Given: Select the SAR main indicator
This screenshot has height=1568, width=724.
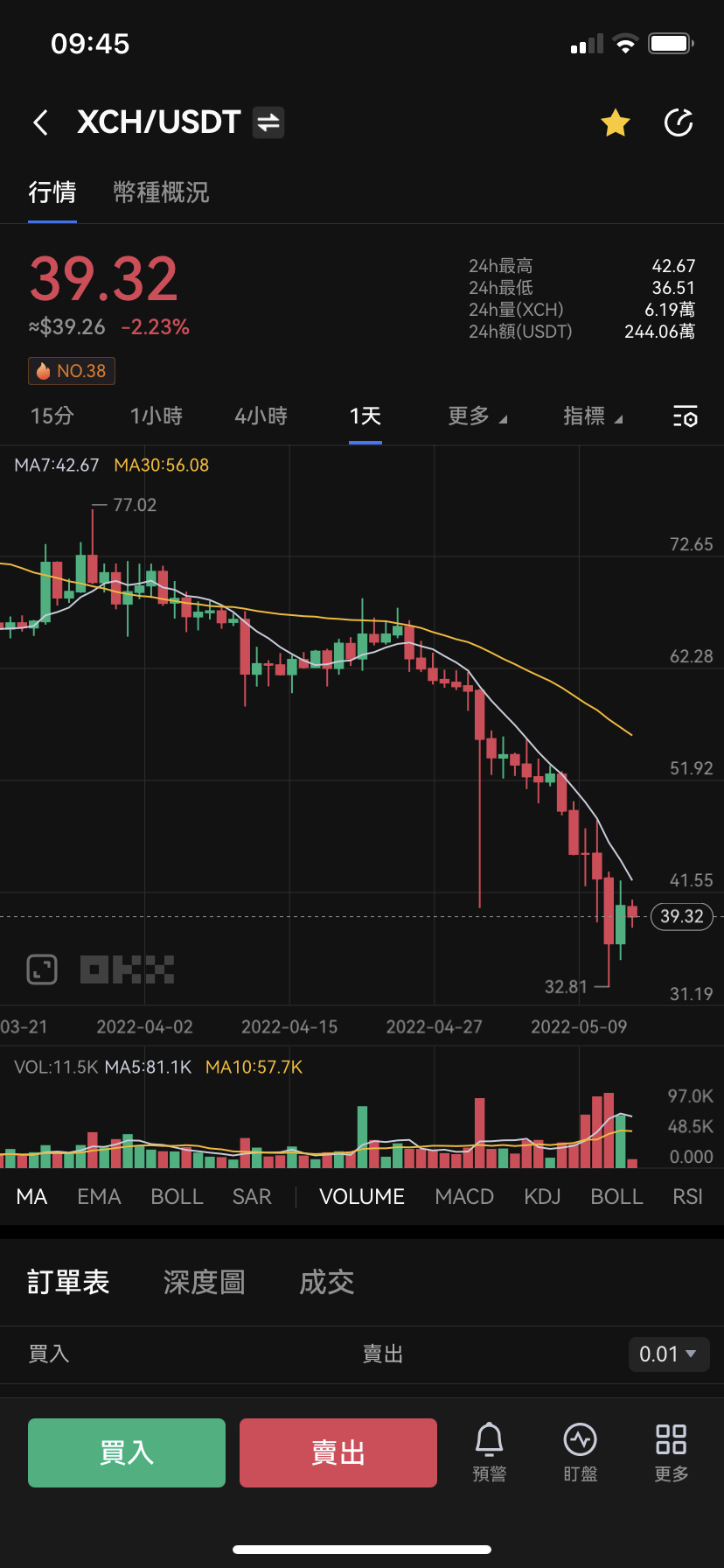Looking at the screenshot, I should (252, 1196).
